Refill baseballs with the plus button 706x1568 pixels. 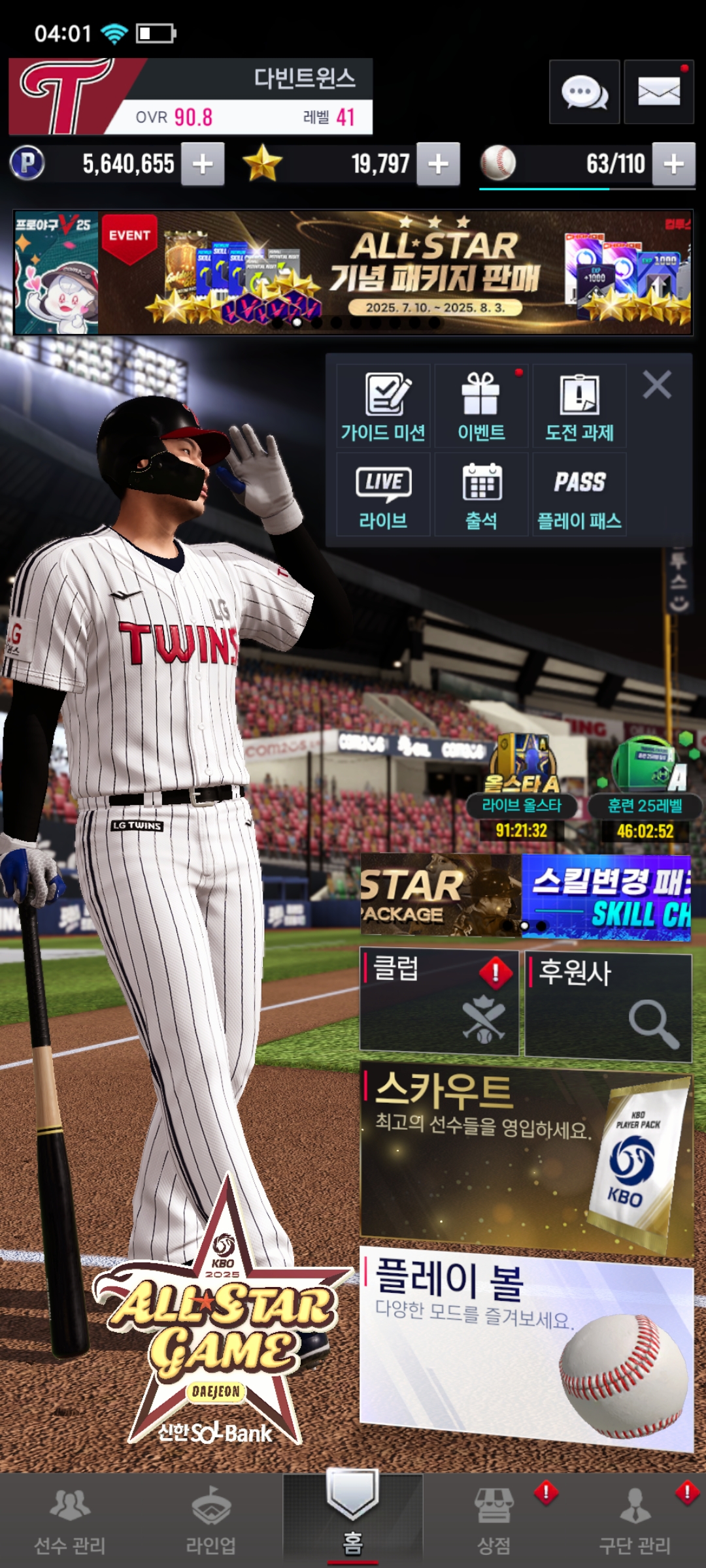point(674,164)
